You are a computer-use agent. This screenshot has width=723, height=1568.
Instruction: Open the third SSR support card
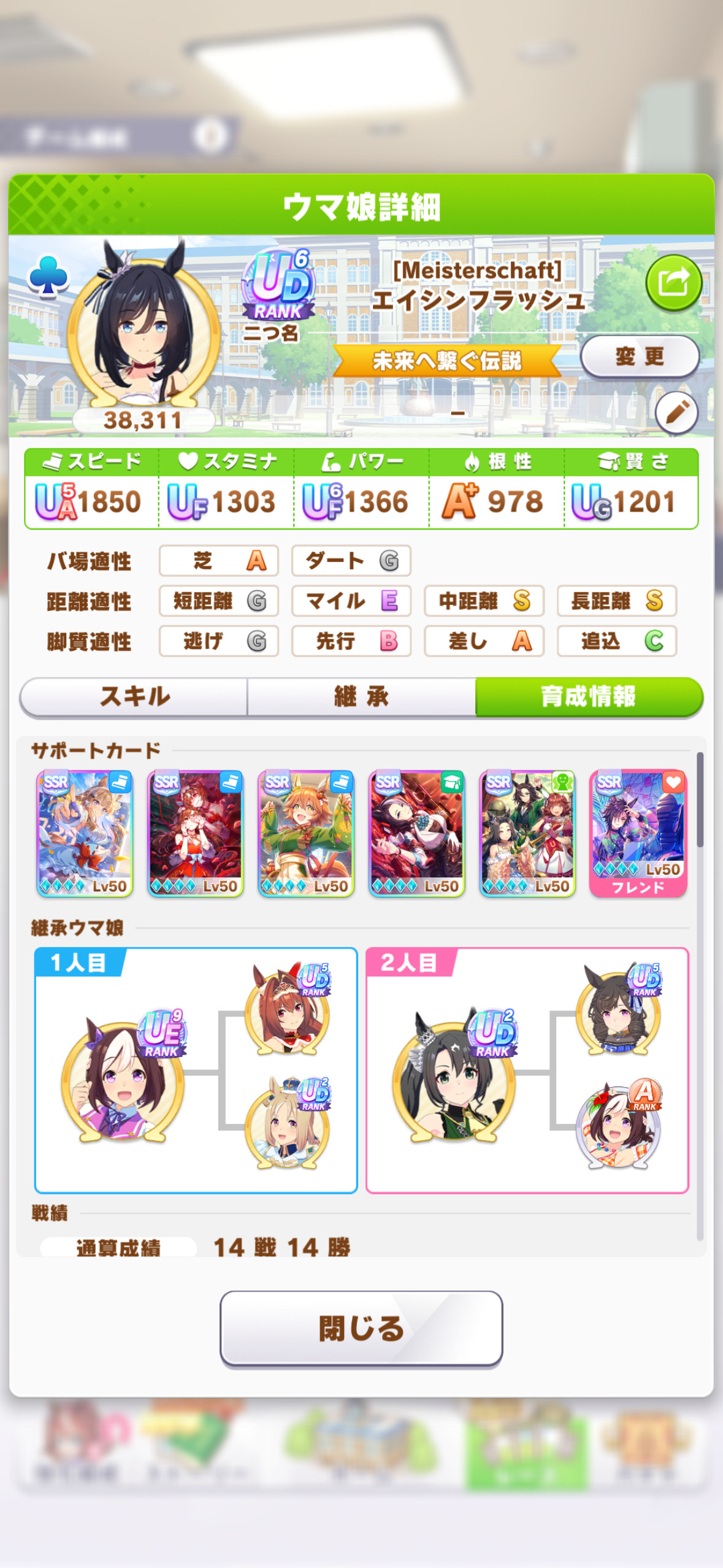pos(306,834)
